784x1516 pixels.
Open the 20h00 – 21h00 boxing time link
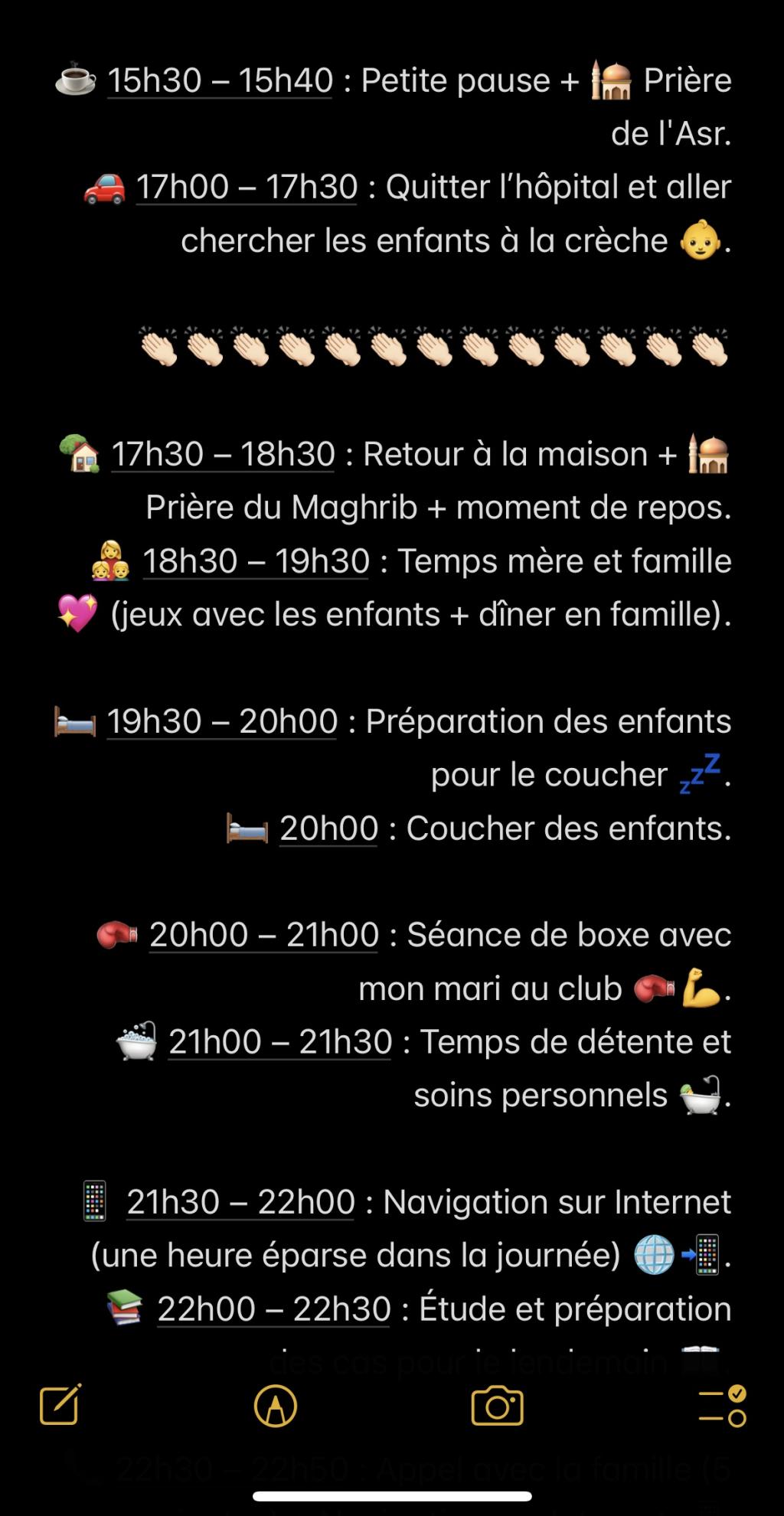[x=264, y=935]
